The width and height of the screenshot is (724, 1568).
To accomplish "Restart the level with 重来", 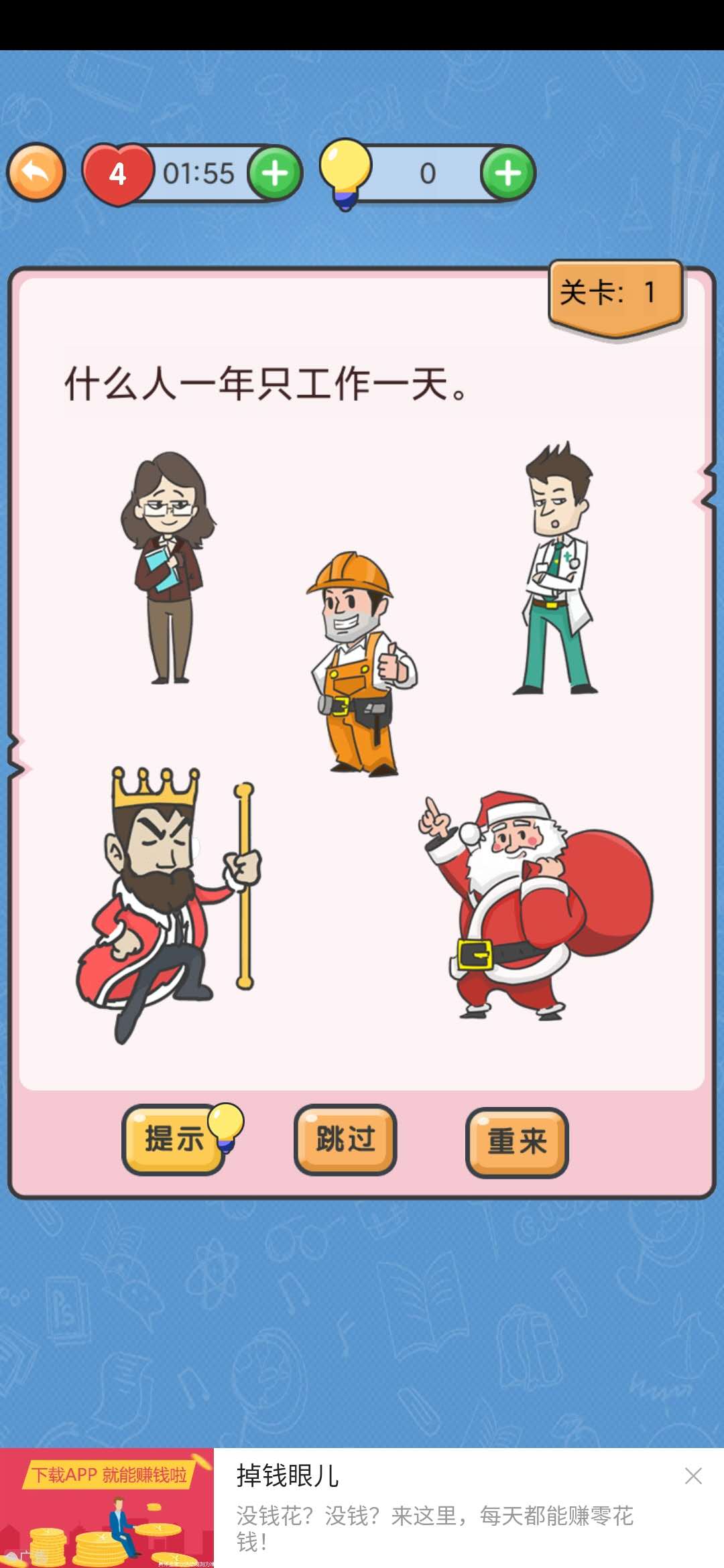I will coord(517,1142).
